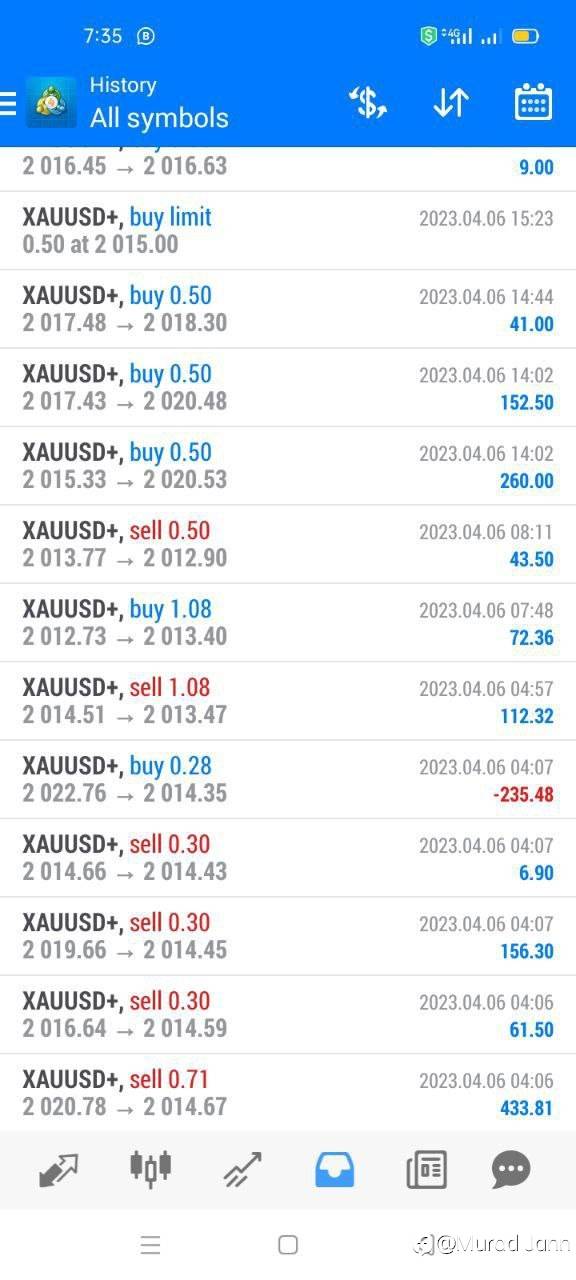Switch to the candlestick Chart tab
Screen dimensions: 576x1280
coord(151,1167)
